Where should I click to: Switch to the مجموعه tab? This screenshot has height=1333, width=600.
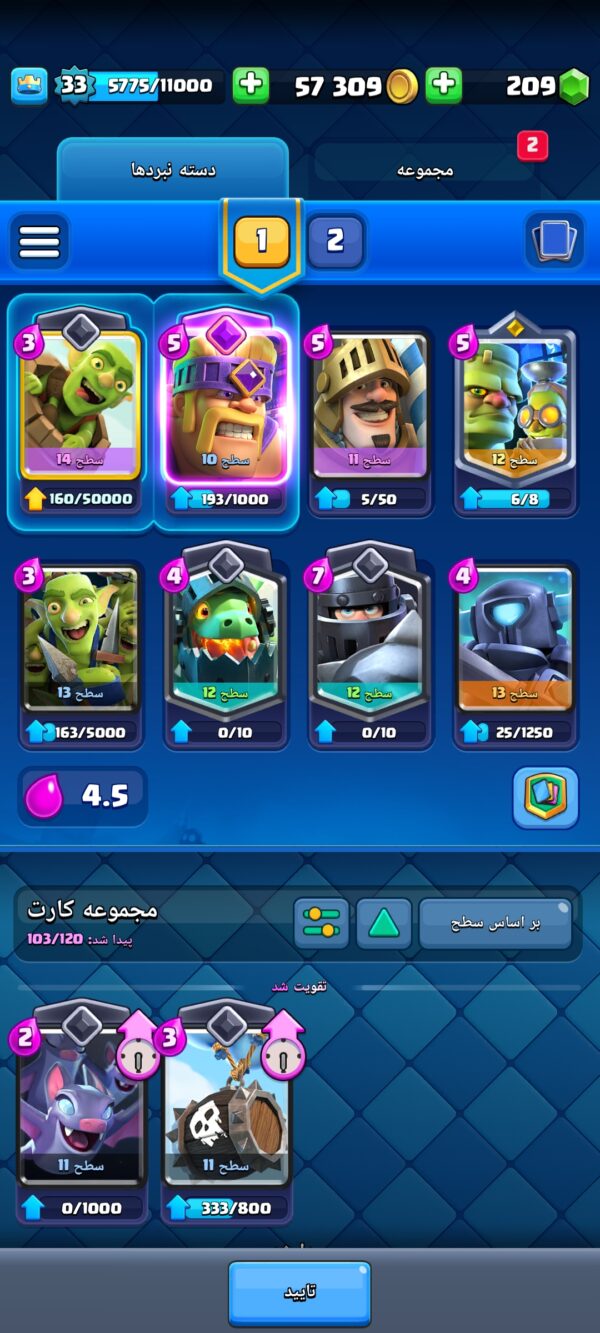[x=425, y=170]
